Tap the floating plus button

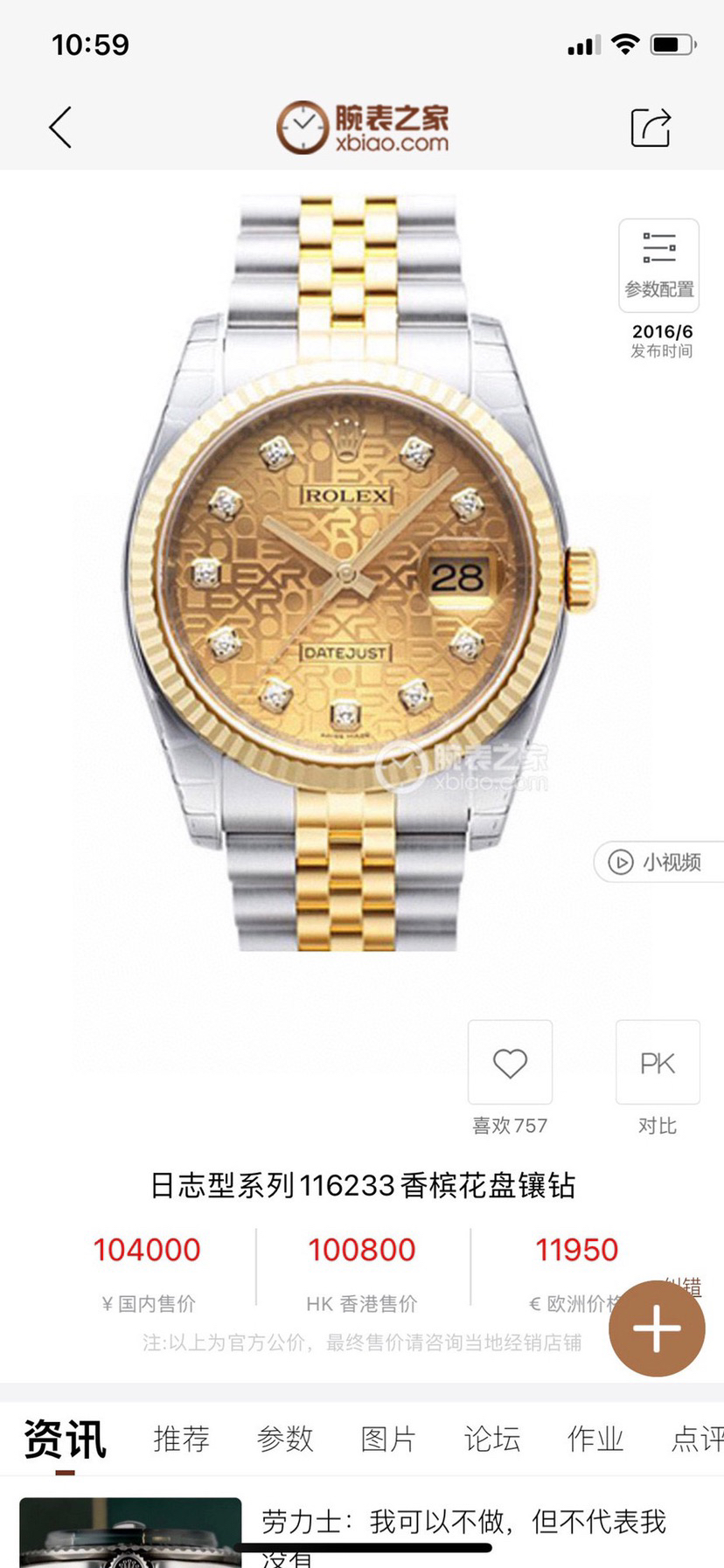click(657, 1329)
